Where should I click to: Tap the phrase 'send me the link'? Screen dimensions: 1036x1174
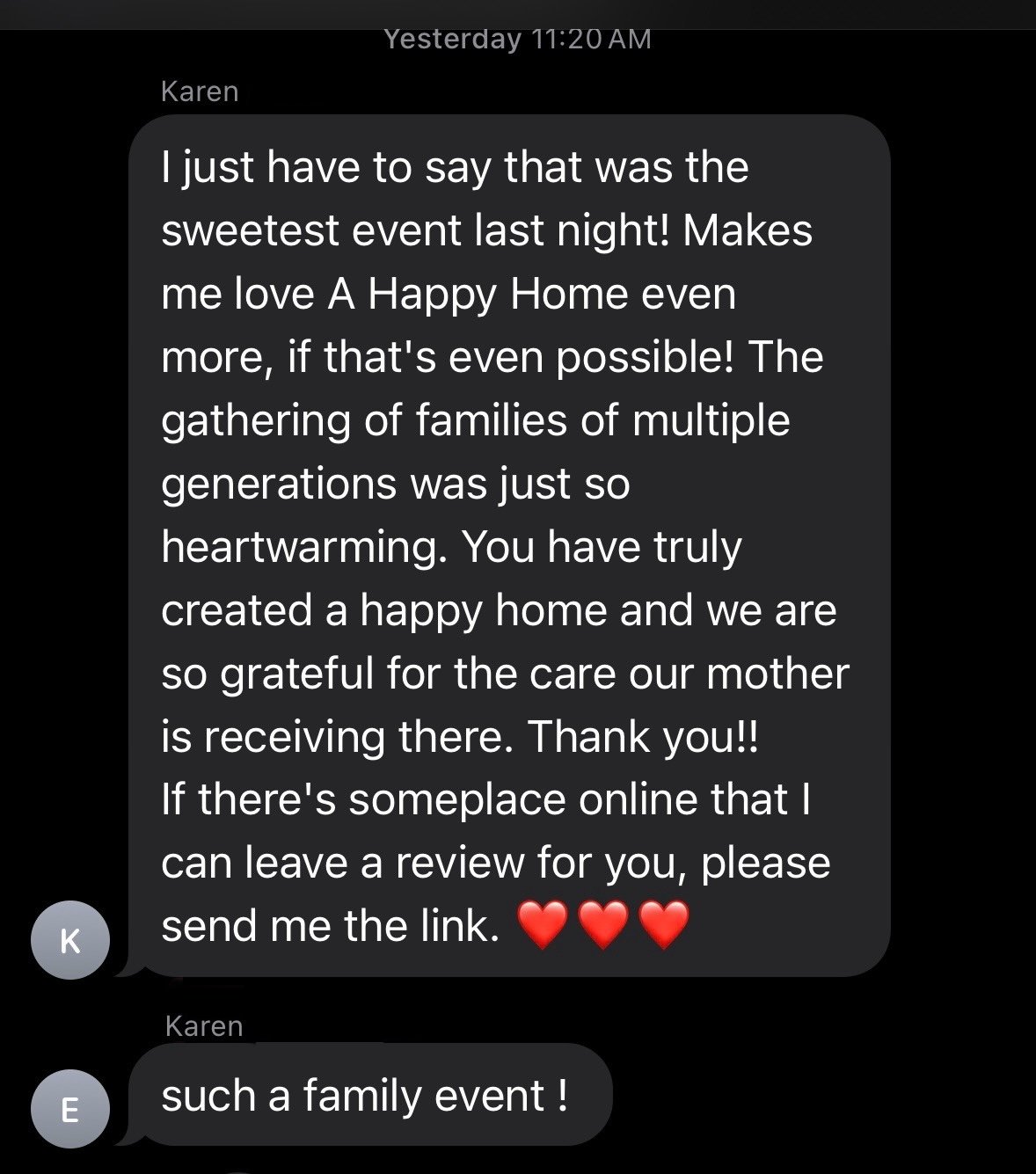point(325,923)
